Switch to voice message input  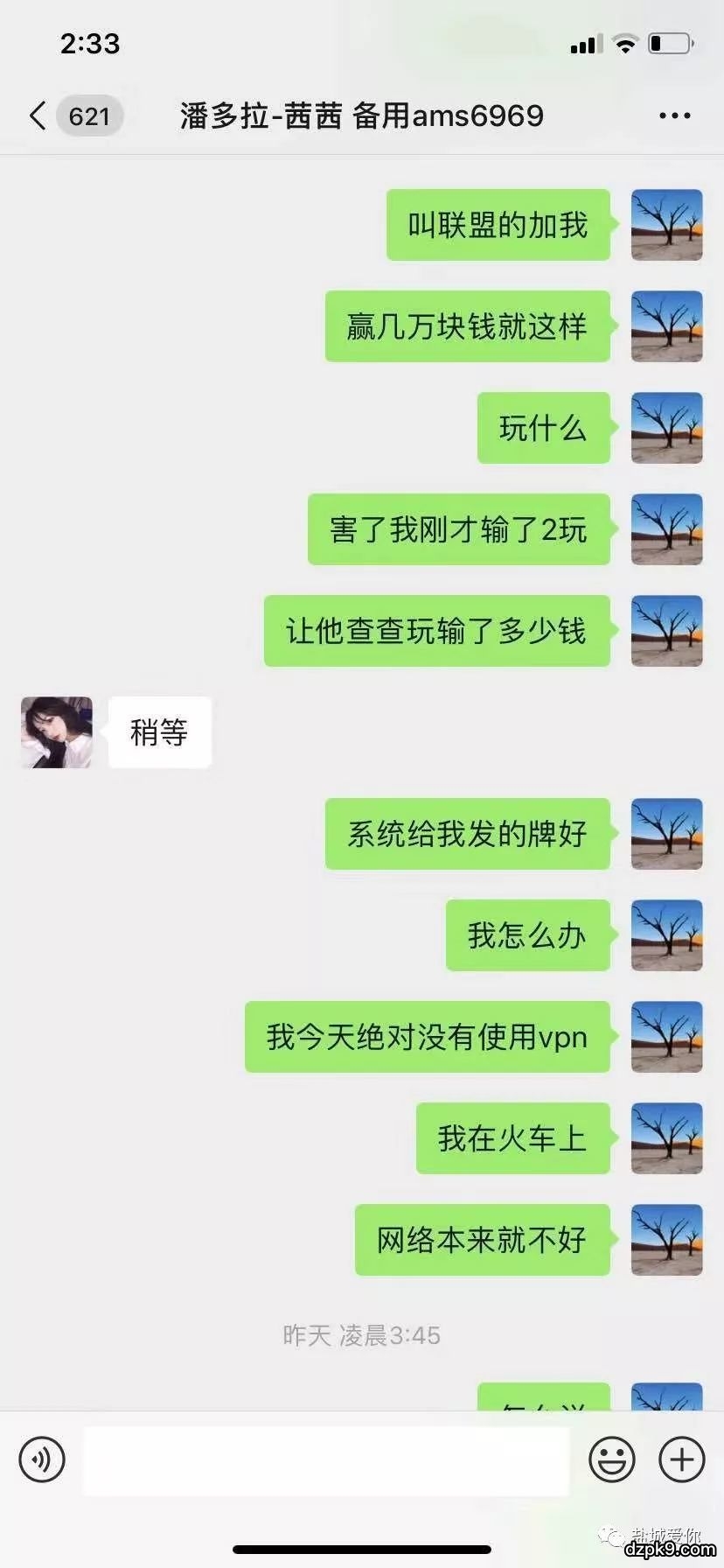(x=42, y=1459)
